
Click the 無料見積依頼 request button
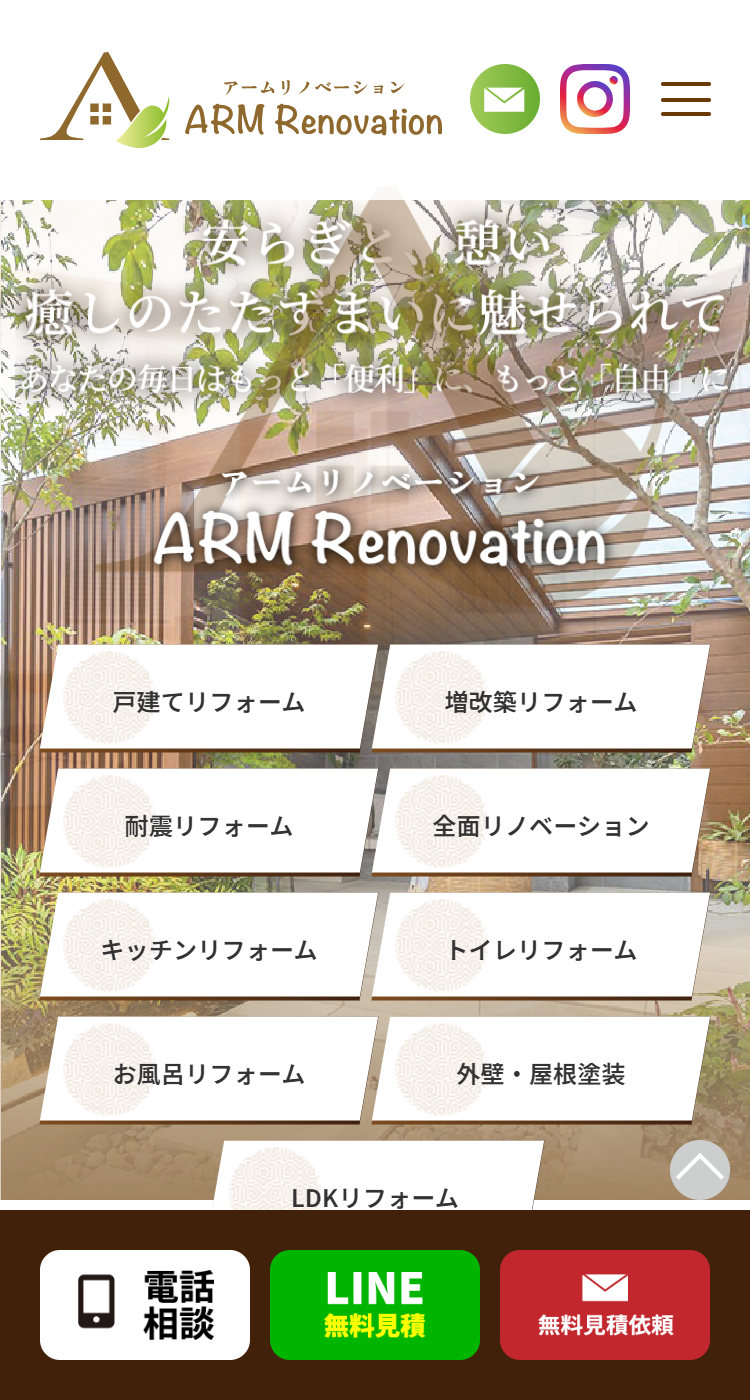(605, 1305)
